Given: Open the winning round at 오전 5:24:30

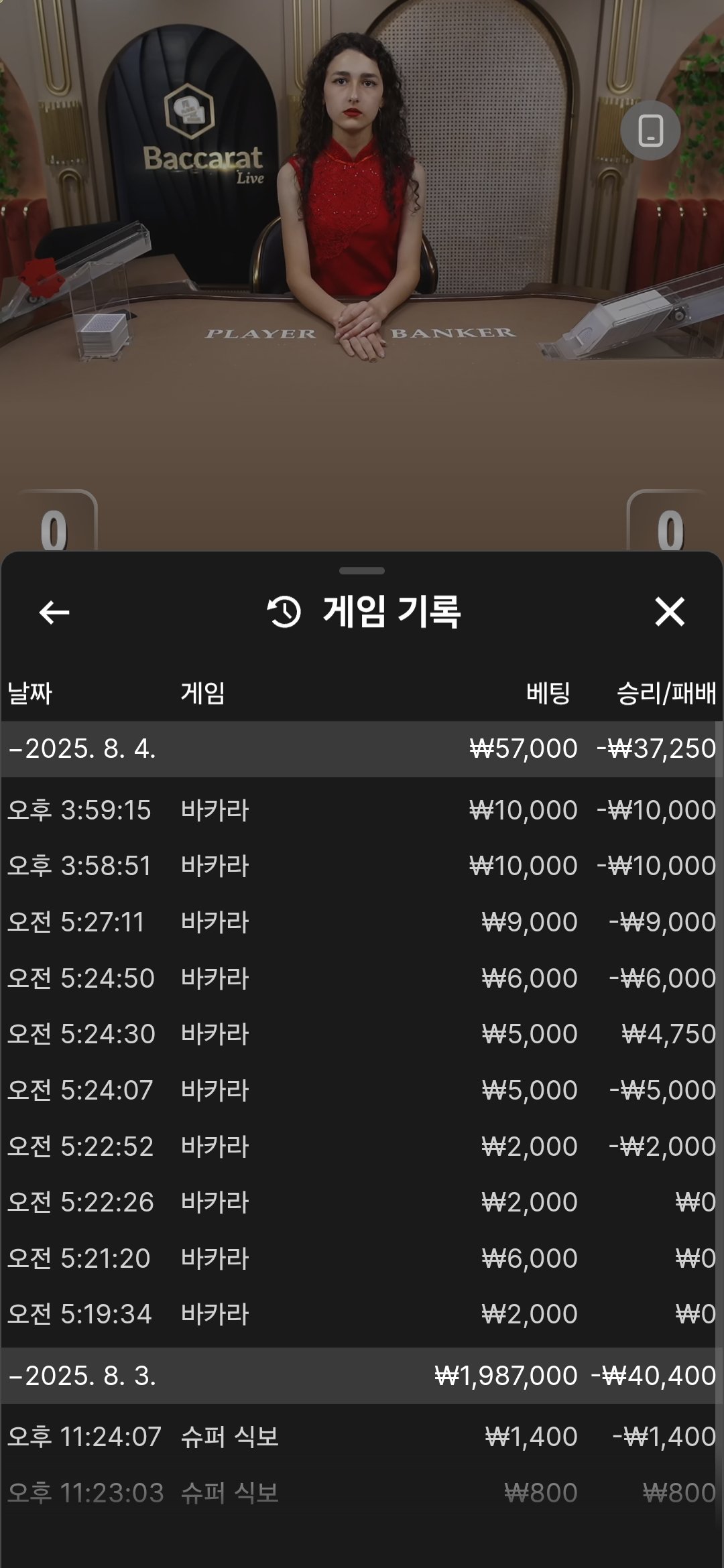Looking at the screenshot, I should pyautogui.click(x=362, y=1034).
